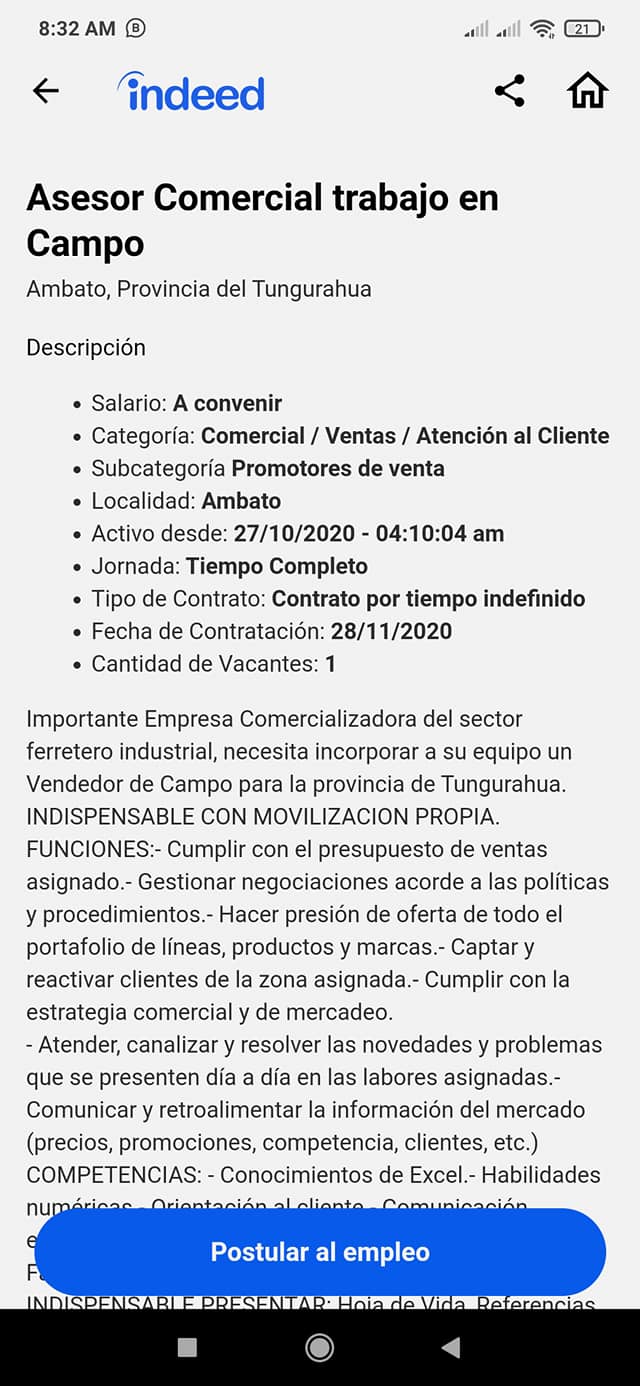Go back using the top-left arrow
Viewport: 640px width, 1386px height.
tap(46, 91)
